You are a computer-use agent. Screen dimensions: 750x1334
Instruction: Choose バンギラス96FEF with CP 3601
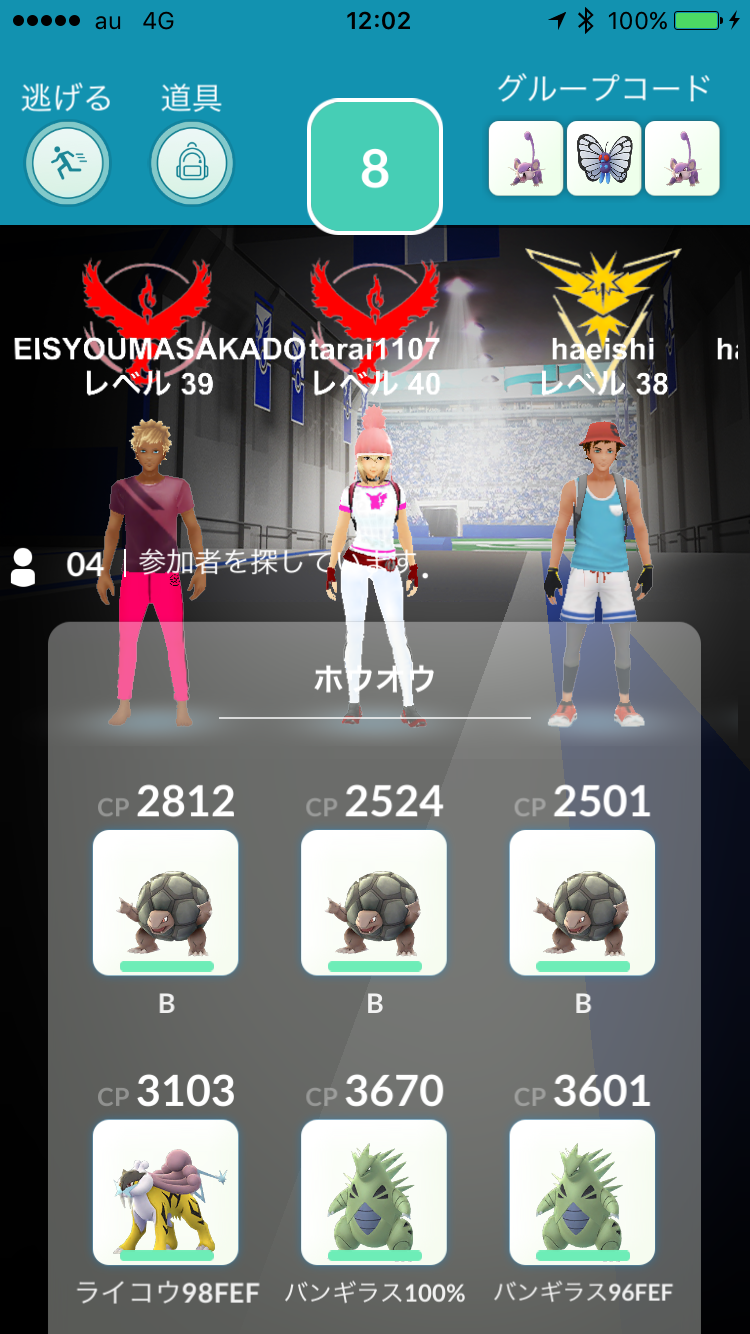(x=582, y=1192)
